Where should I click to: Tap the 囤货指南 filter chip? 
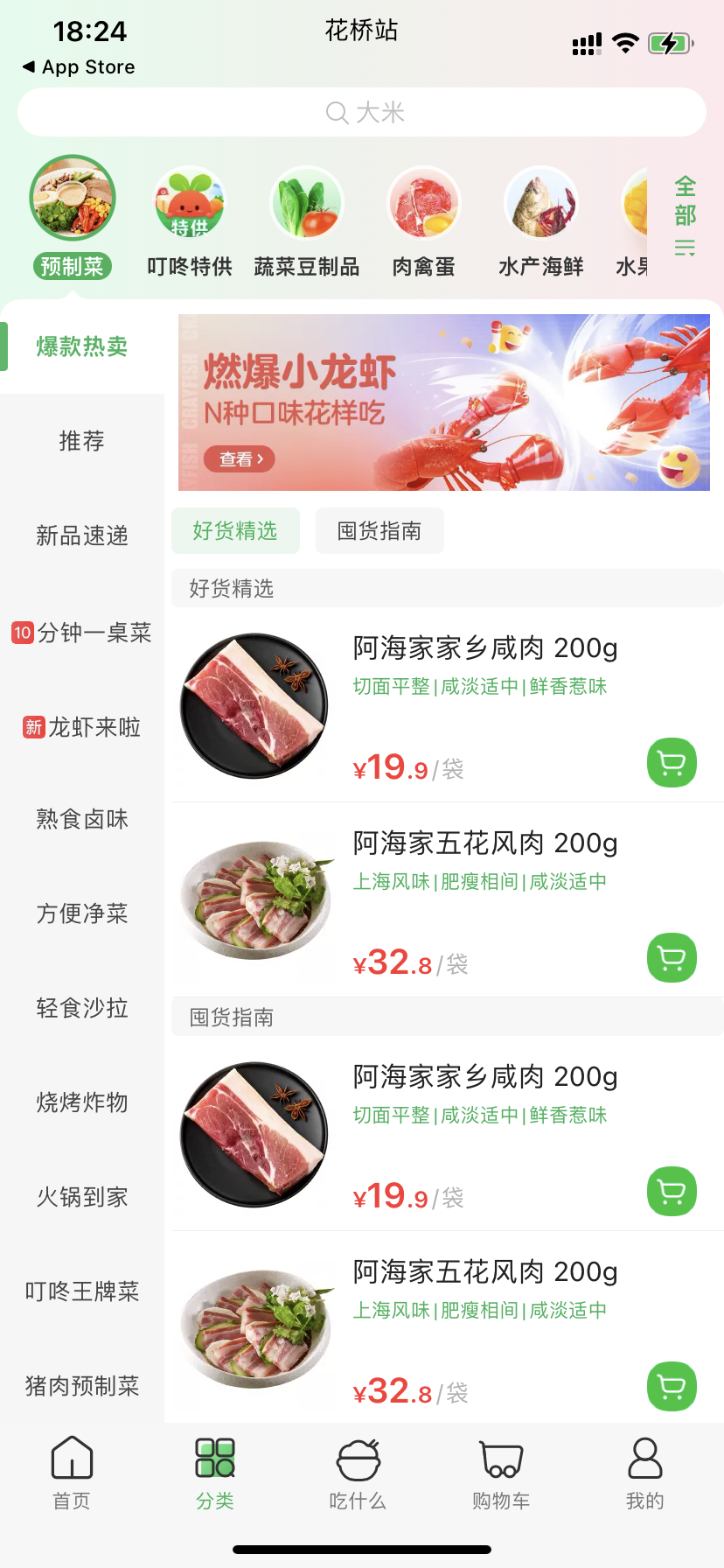[379, 531]
